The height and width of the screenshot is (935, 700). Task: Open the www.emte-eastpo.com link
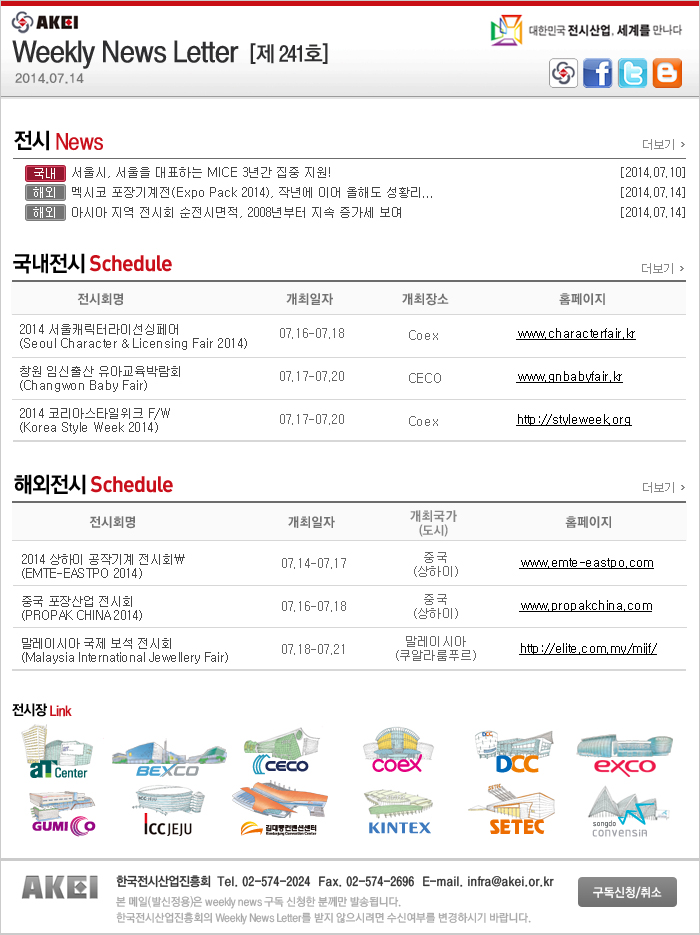click(587, 563)
